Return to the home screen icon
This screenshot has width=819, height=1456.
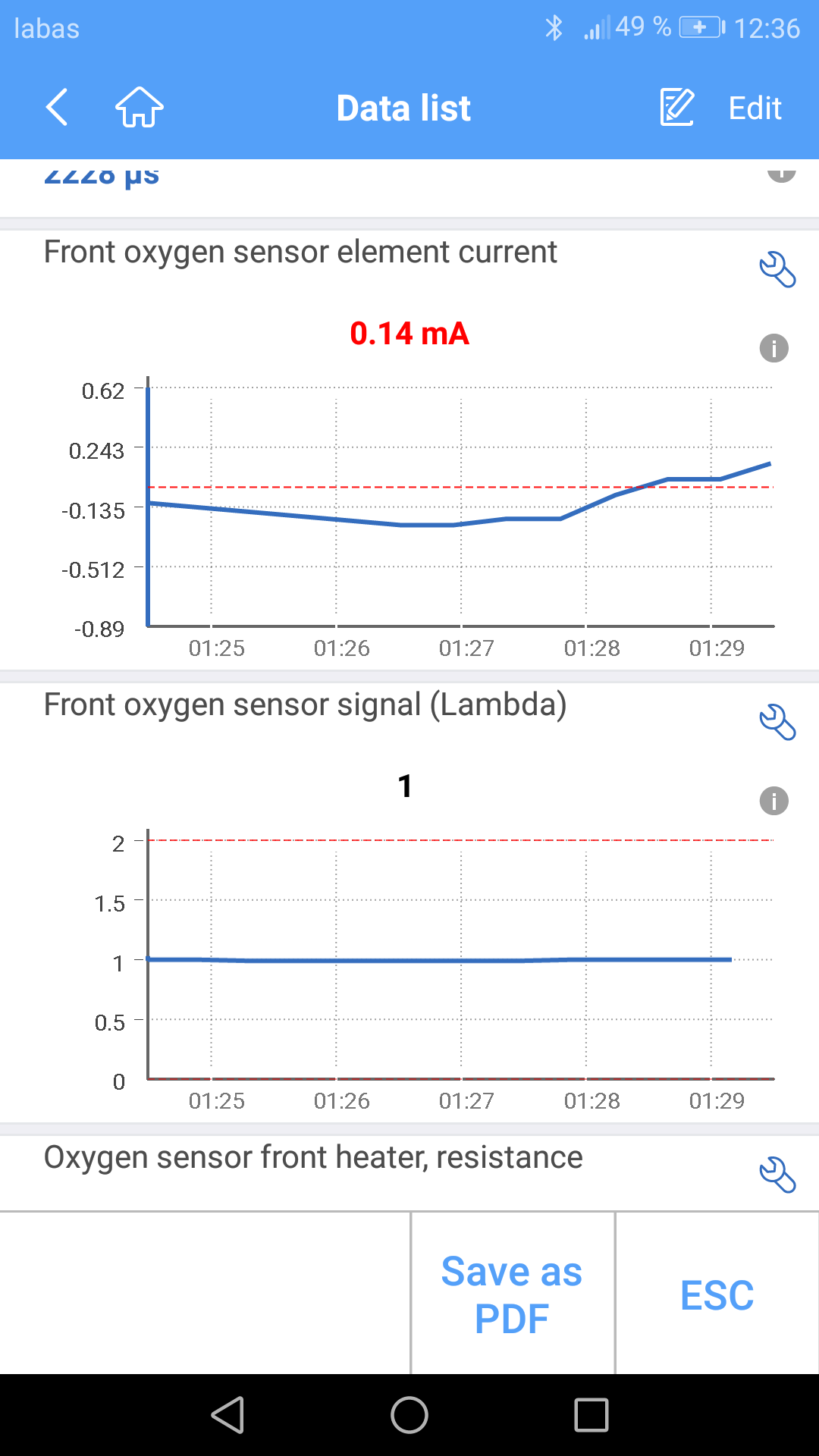(x=140, y=107)
